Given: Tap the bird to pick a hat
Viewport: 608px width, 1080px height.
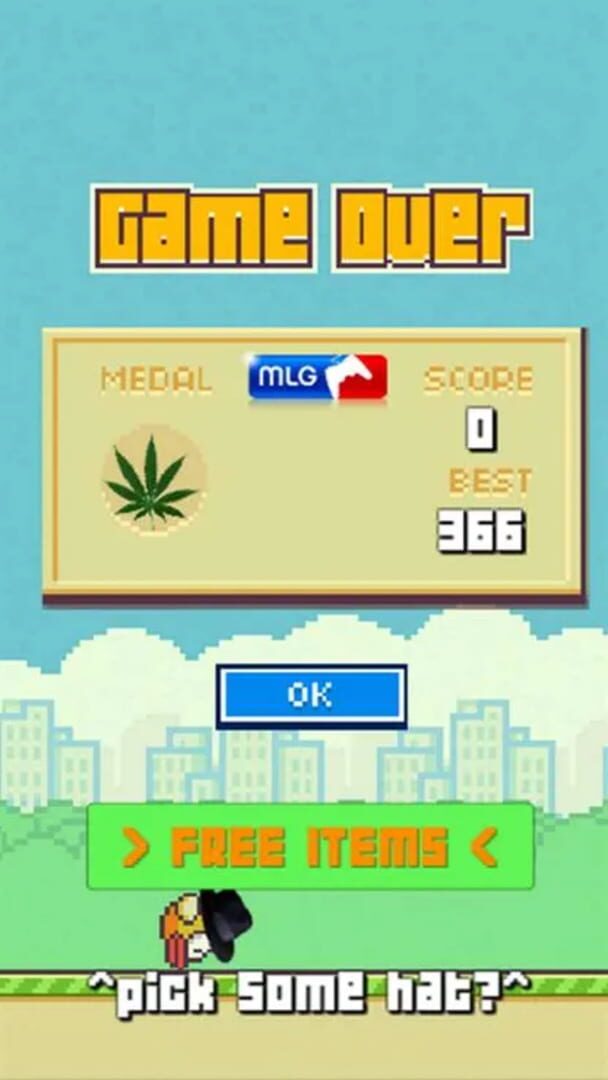Looking at the screenshot, I should pos(205,928).
